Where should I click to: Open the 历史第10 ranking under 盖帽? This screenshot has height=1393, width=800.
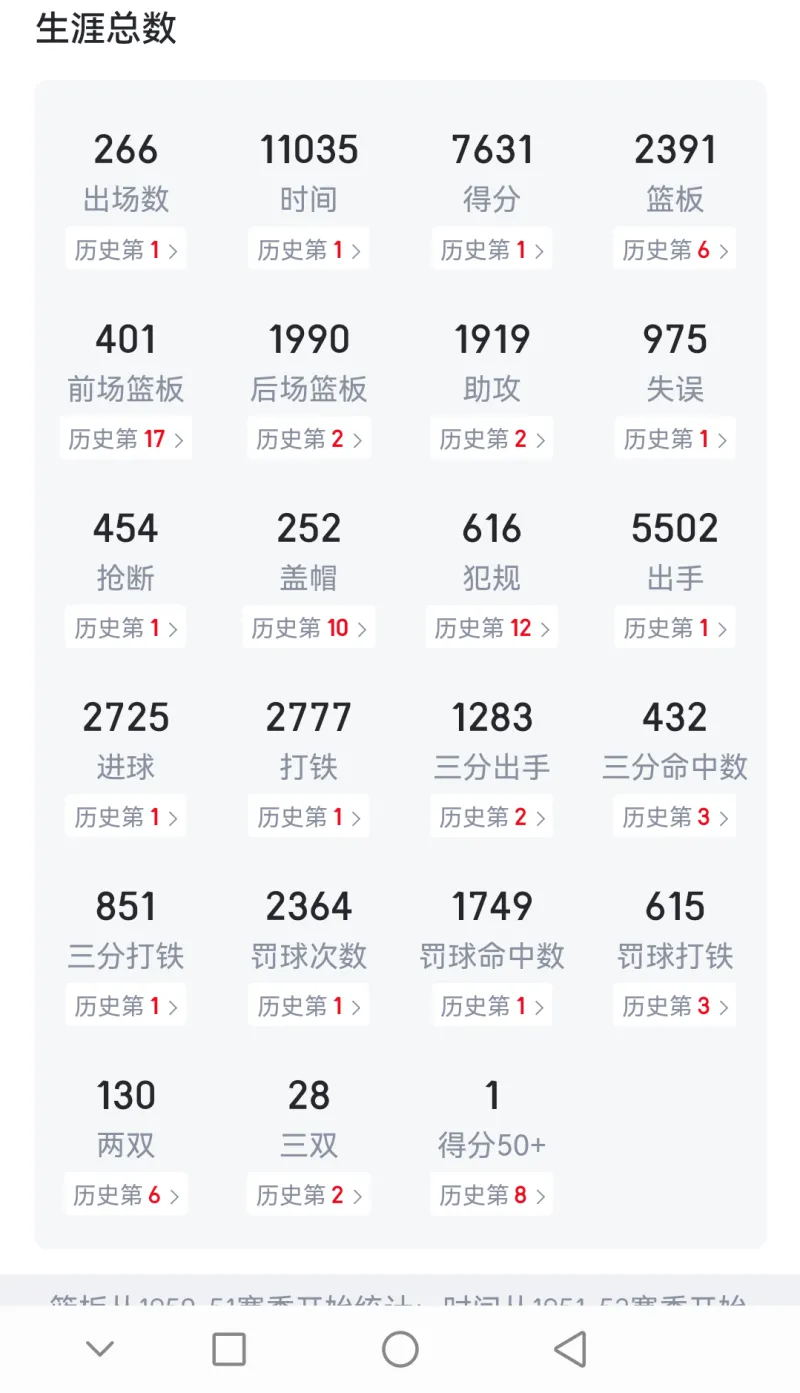pyautogui.click(x=309, y=627)
